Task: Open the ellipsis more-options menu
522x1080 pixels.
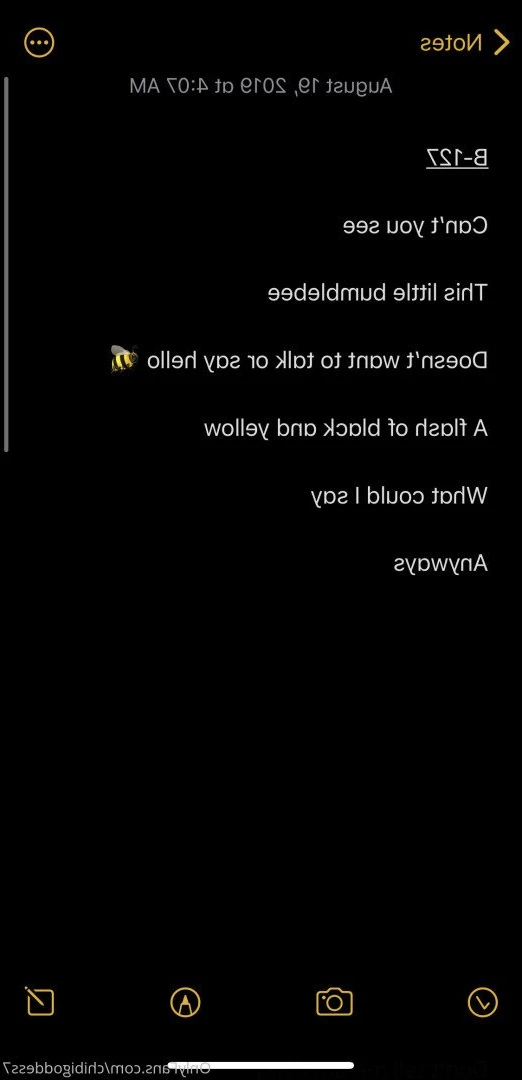Action: click(39, 43)
